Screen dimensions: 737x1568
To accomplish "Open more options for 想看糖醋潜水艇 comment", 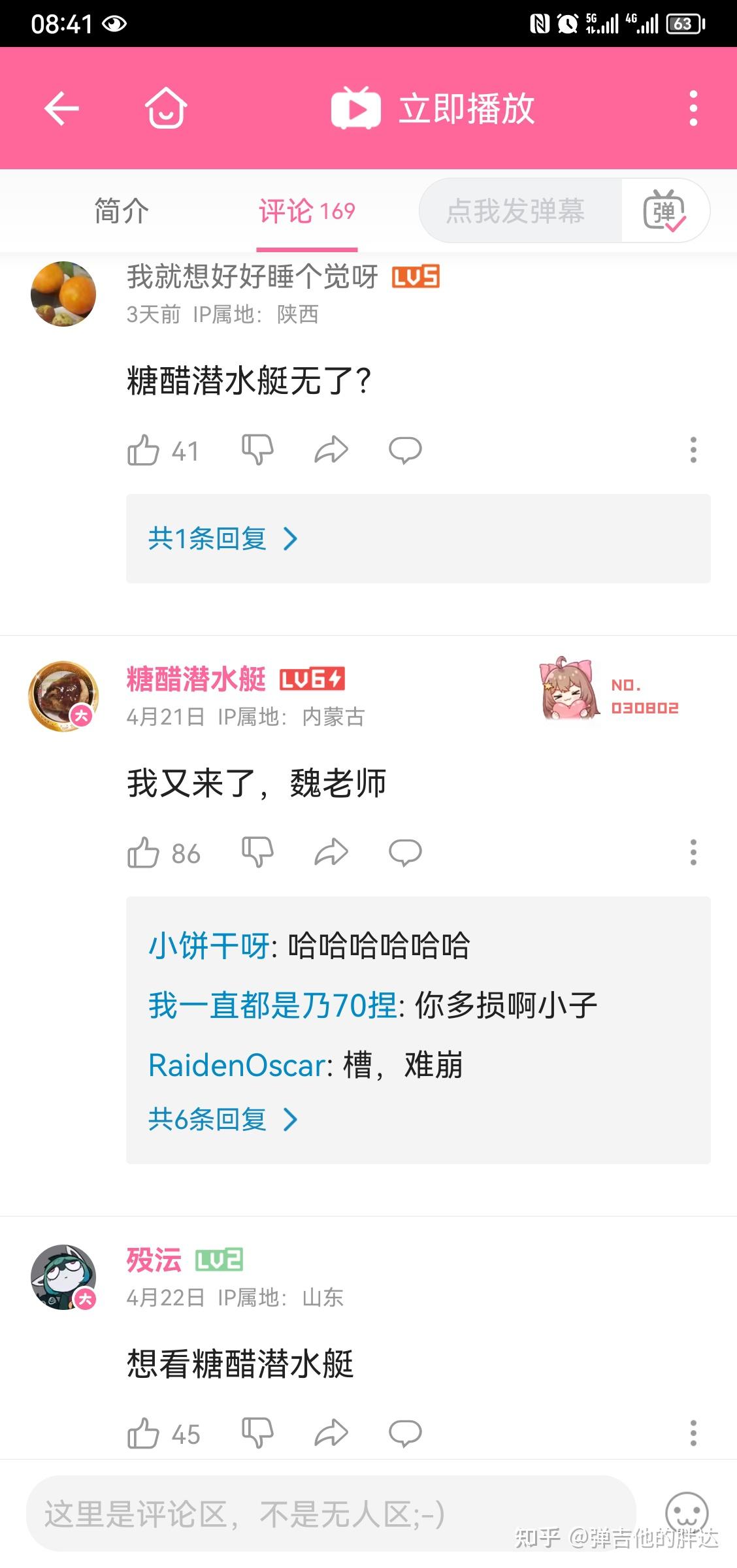I will [693, 1433].
